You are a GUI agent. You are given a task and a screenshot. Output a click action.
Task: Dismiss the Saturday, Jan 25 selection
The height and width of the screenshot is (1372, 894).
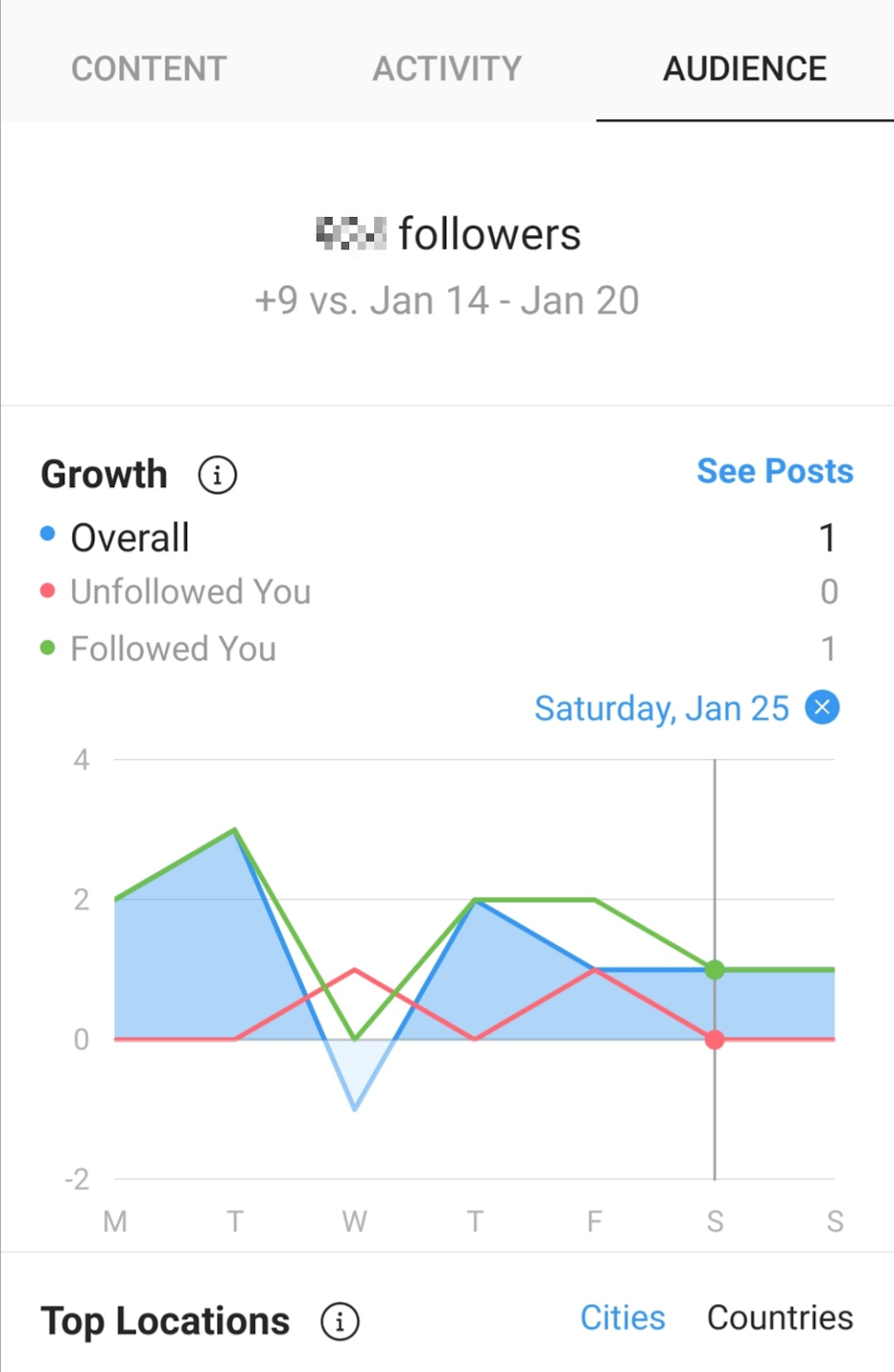[x=822, y=707]
